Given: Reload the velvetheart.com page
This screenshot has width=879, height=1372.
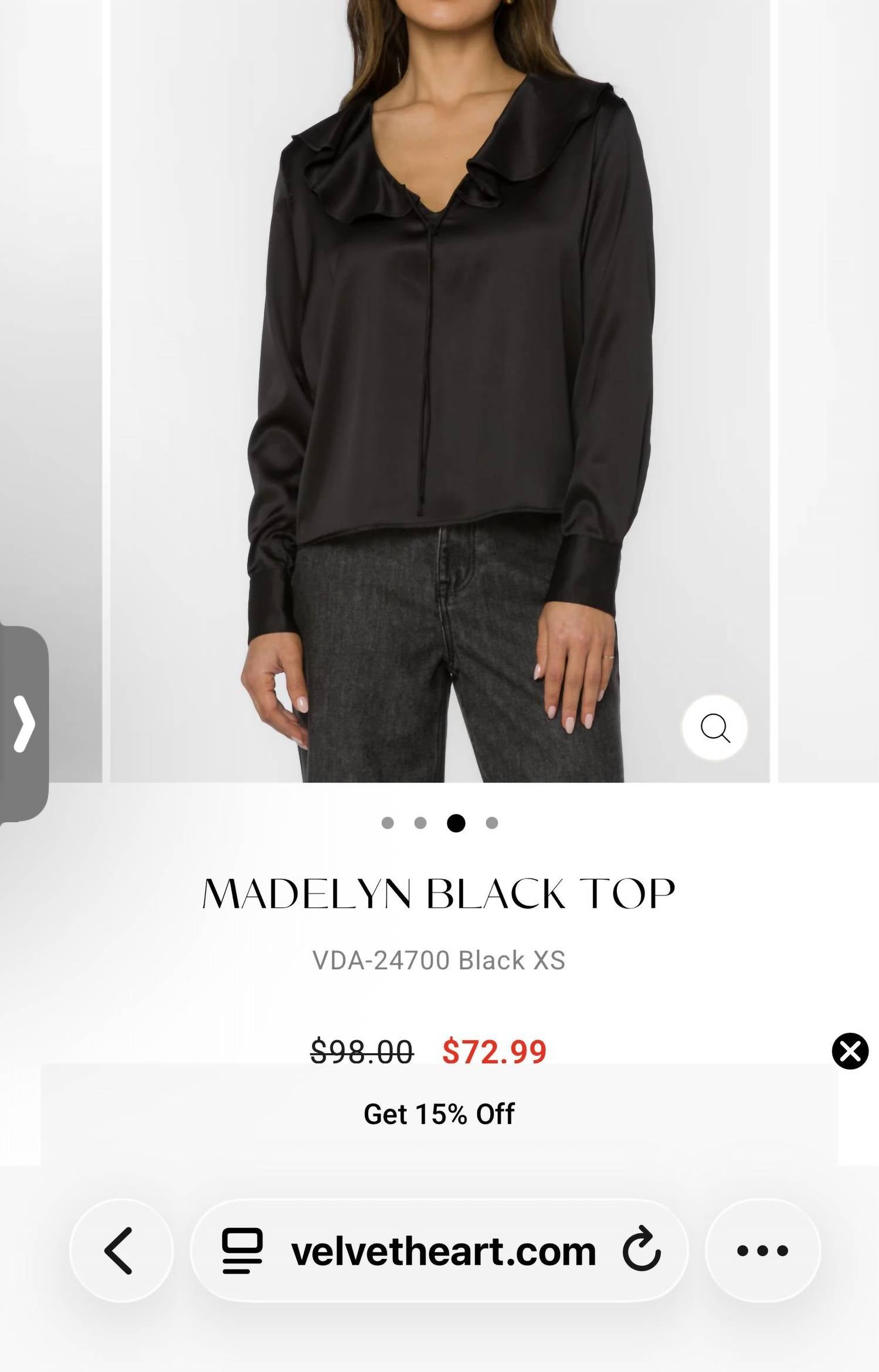Looking at the screenshot, I should (x=642, y=1251).
